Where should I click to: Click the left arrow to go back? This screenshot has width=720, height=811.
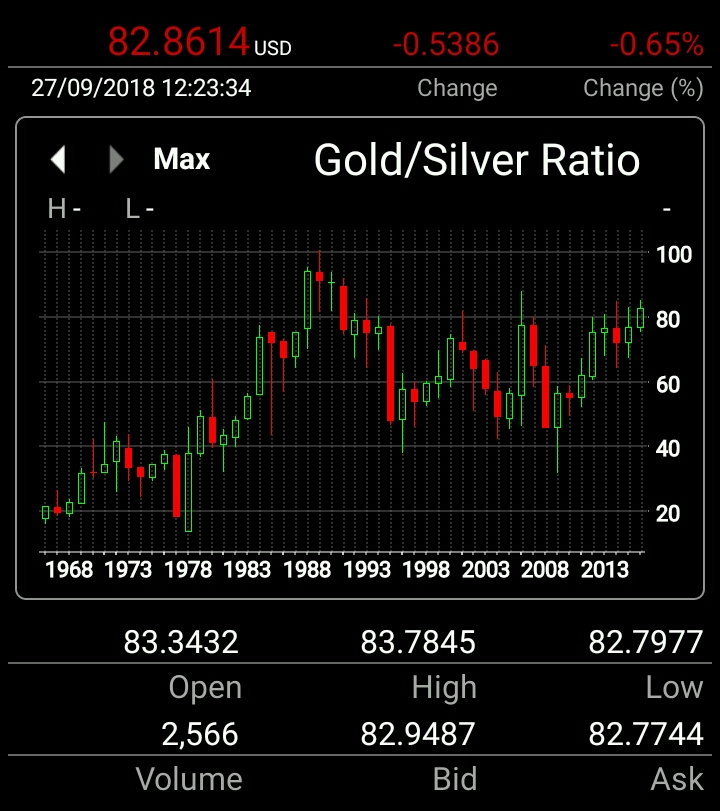pos(58,159)
